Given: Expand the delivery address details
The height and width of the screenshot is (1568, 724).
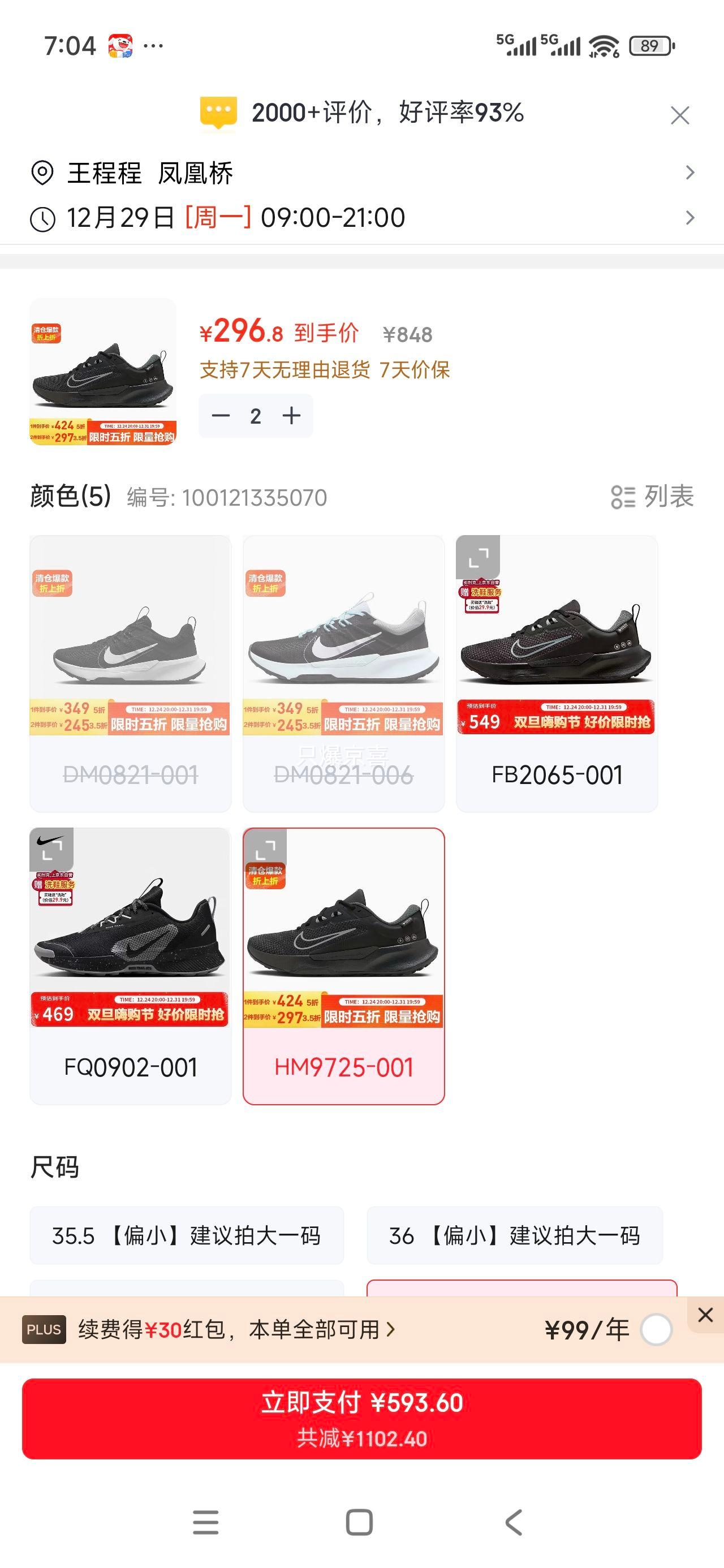Looking at the screenshot, I should (691, 173).
